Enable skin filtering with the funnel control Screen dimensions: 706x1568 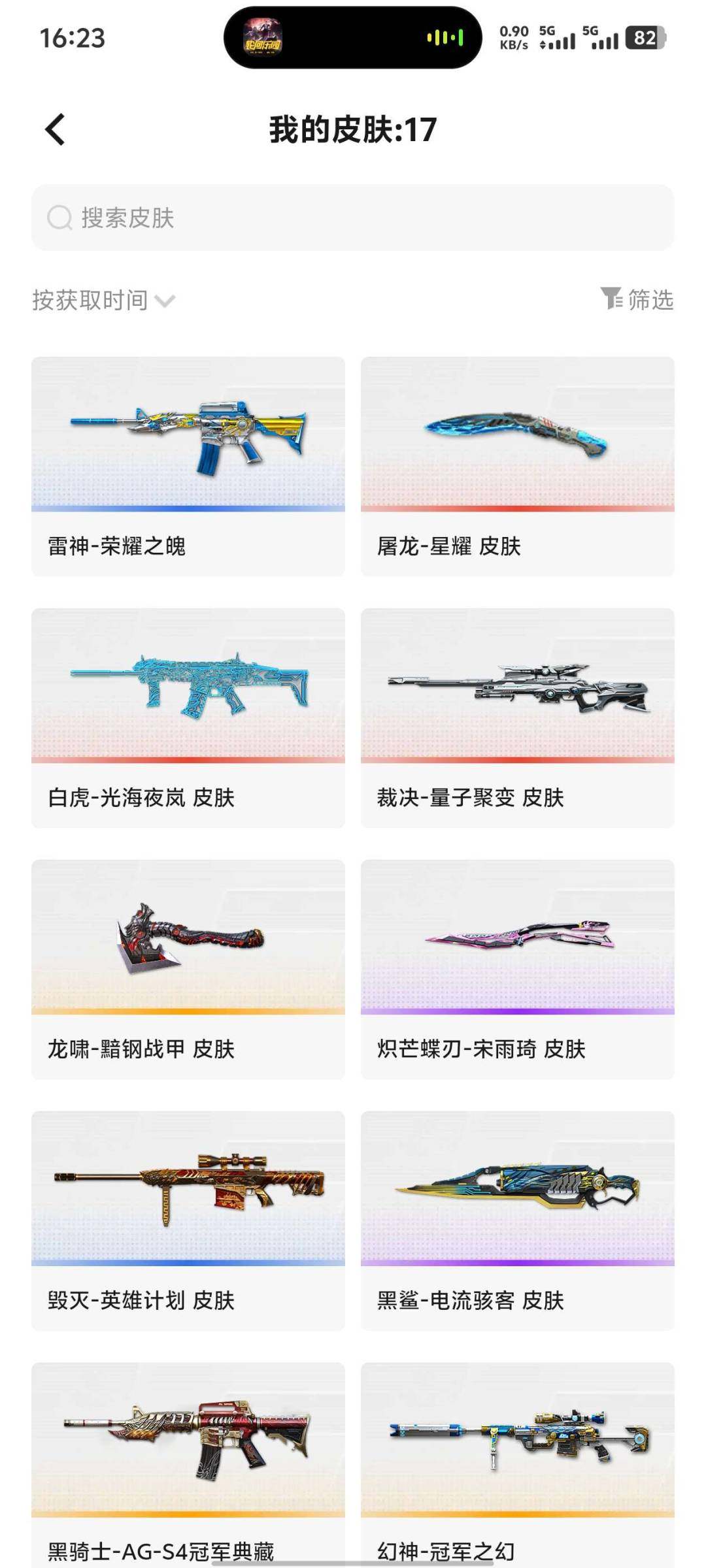[x=611, y=300]
